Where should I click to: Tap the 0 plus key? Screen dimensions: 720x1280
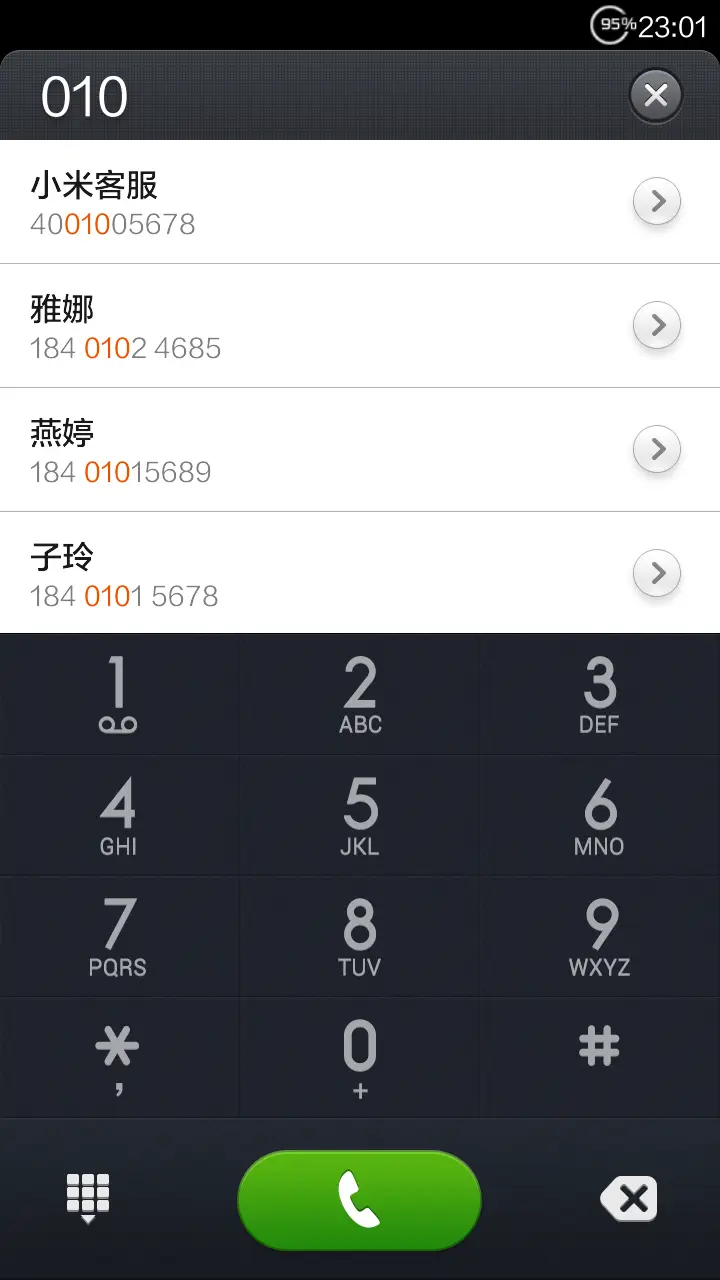pos(360,1058)
